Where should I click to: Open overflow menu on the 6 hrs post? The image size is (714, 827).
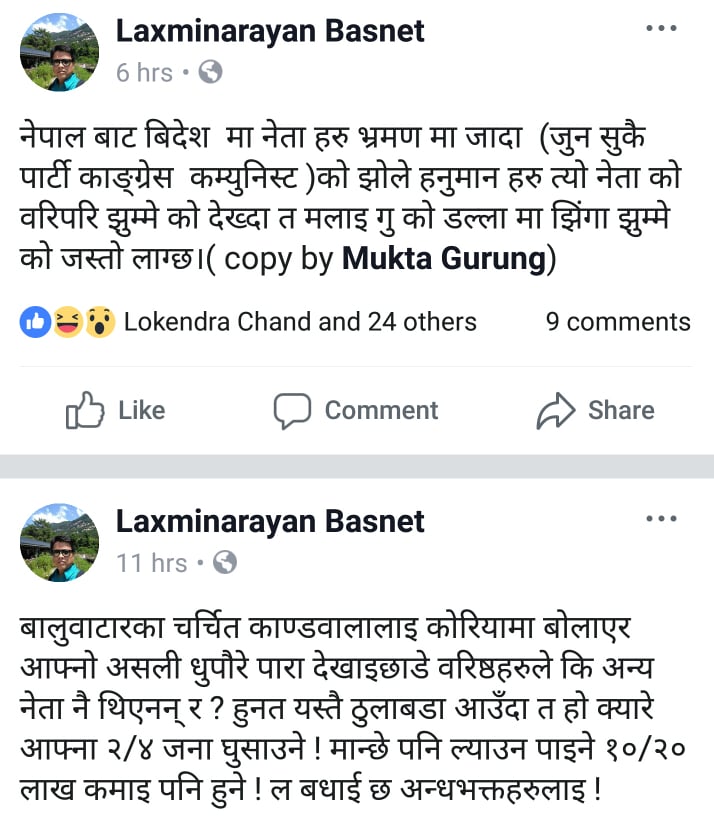click(661, 30)
